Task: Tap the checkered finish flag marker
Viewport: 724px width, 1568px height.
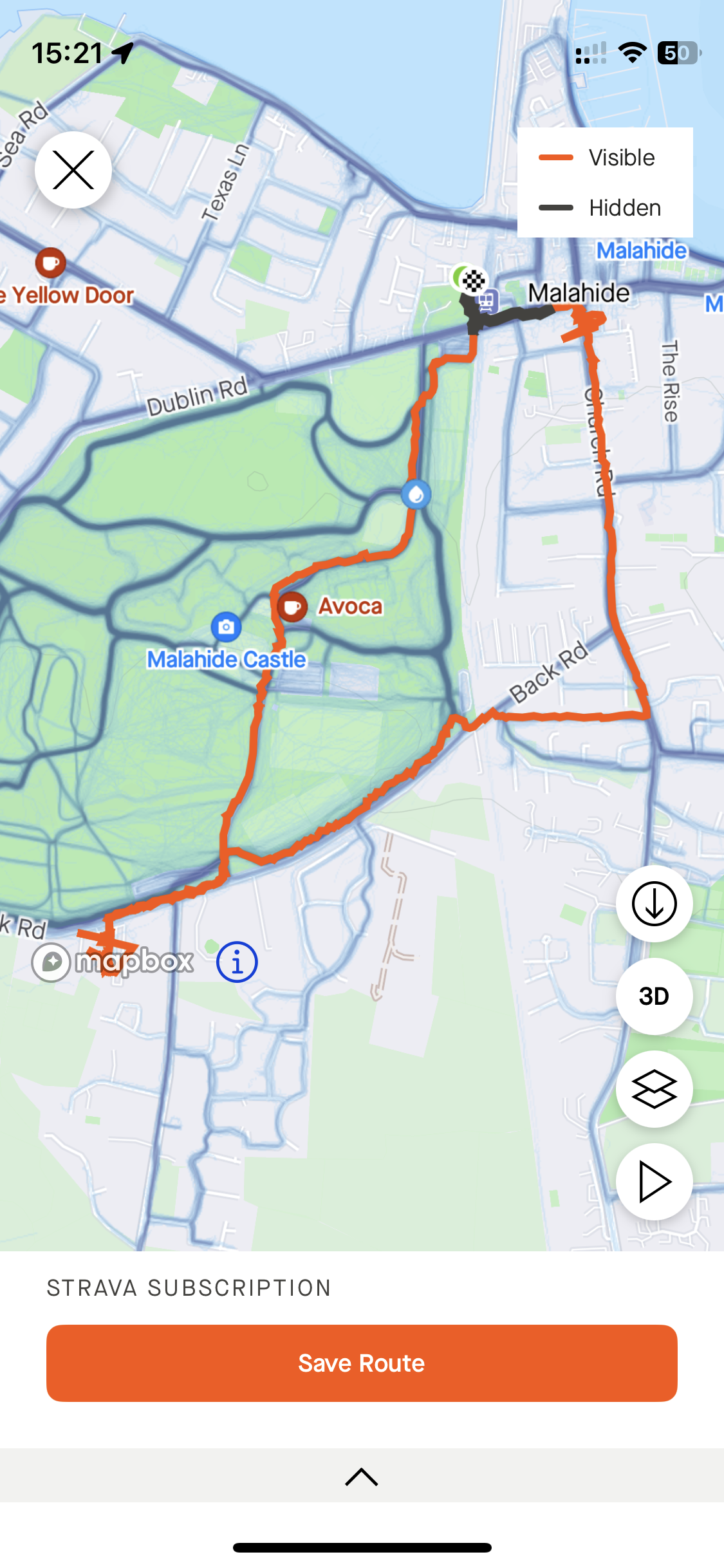Action: pos(474,281)
